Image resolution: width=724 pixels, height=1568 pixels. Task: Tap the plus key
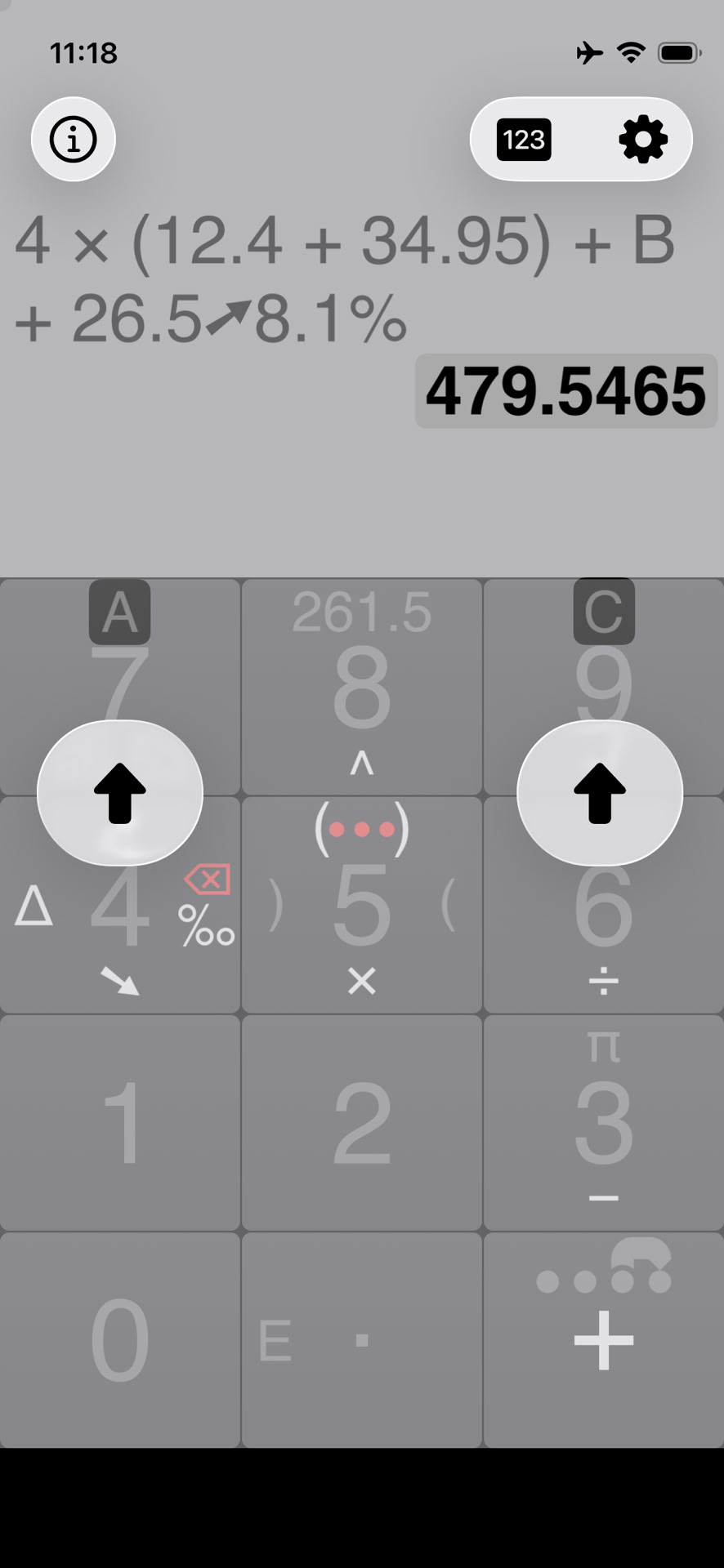point(603,1341)
